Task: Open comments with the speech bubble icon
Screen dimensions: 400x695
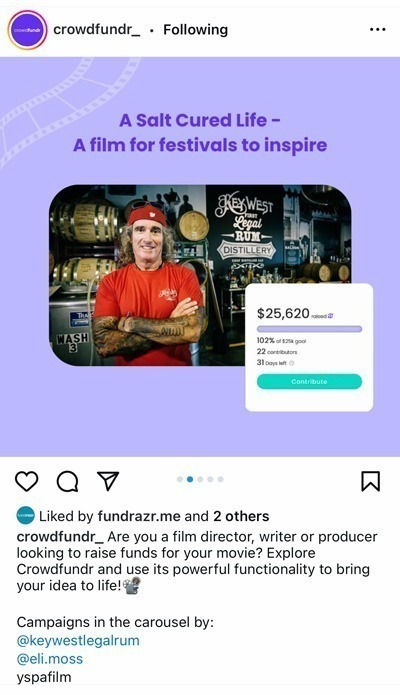Action: [x=67, y=481]
